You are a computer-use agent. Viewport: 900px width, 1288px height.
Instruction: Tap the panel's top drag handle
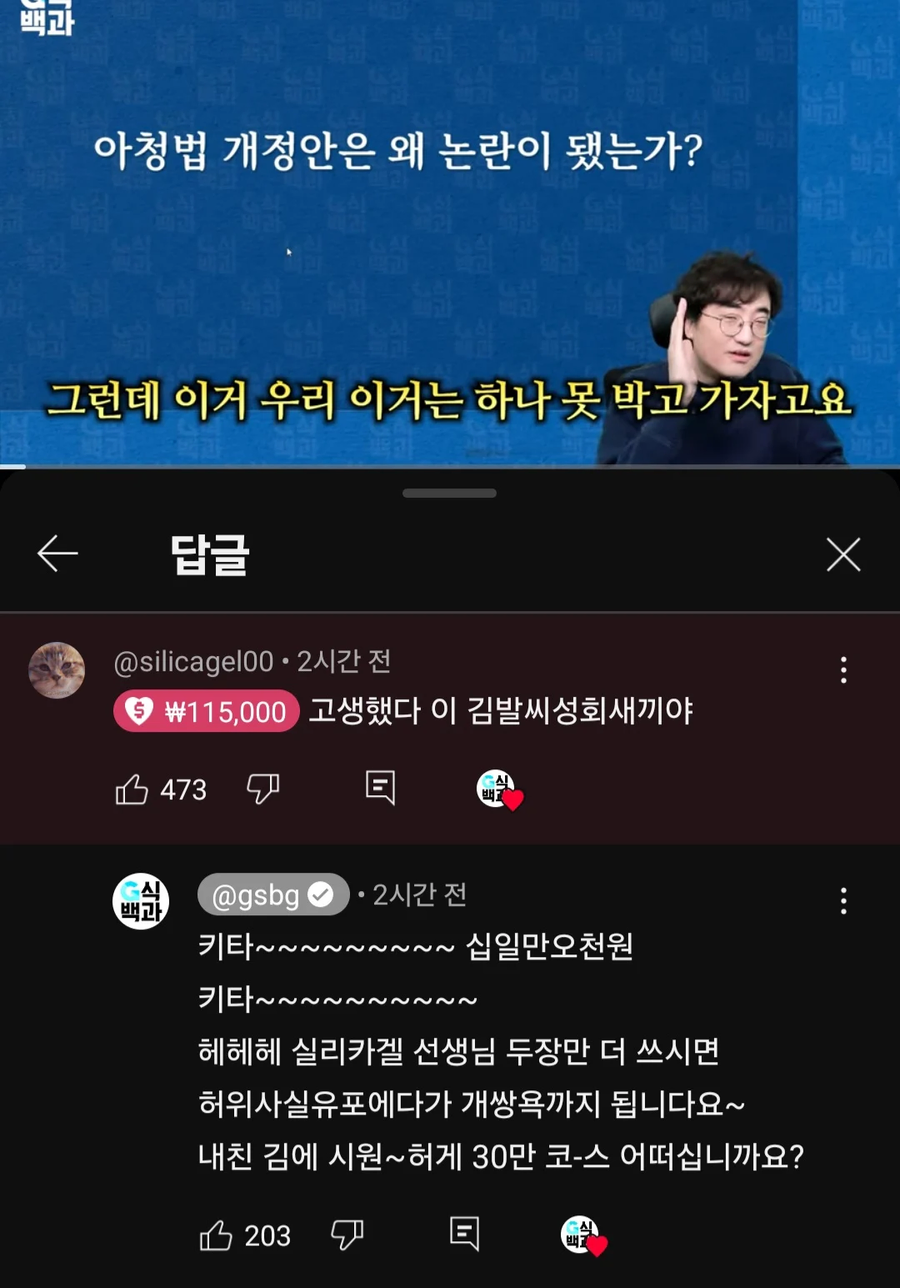[x=450, y=493]
